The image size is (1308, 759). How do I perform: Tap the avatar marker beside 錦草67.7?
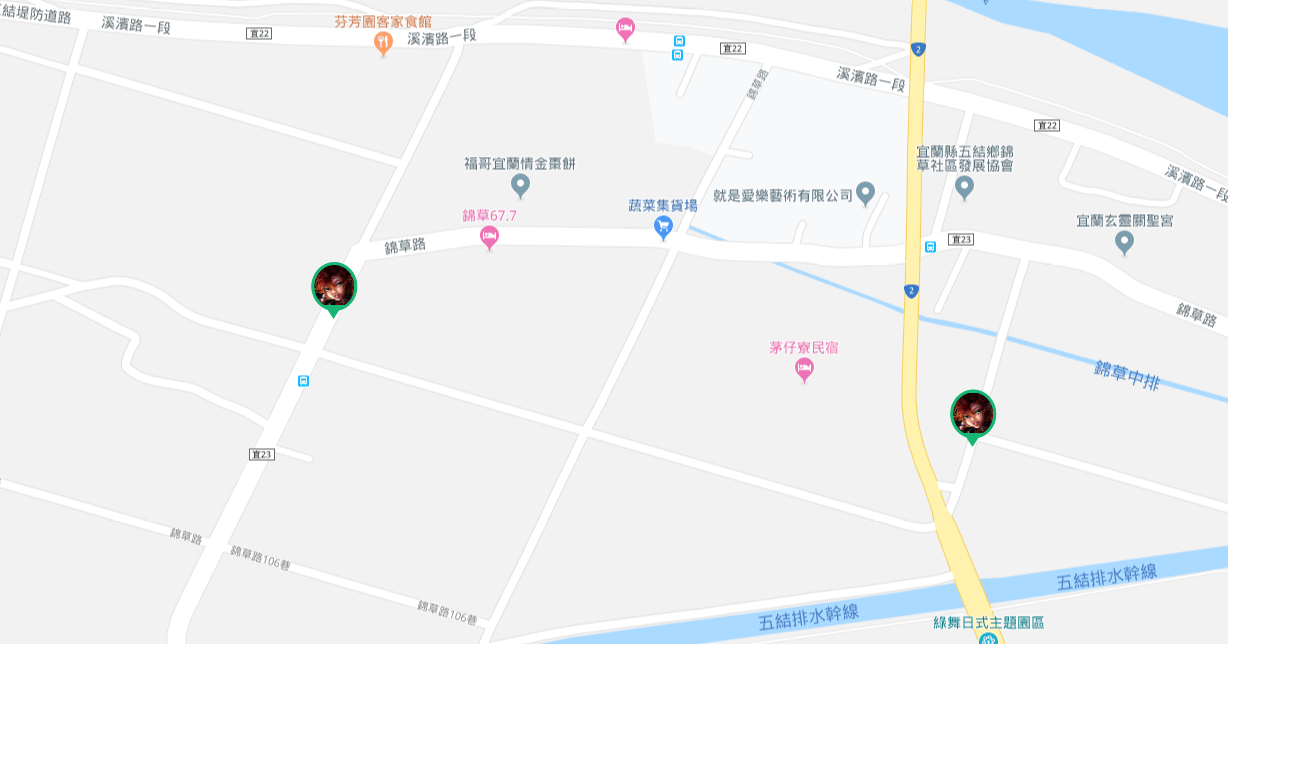coord(334,287)
